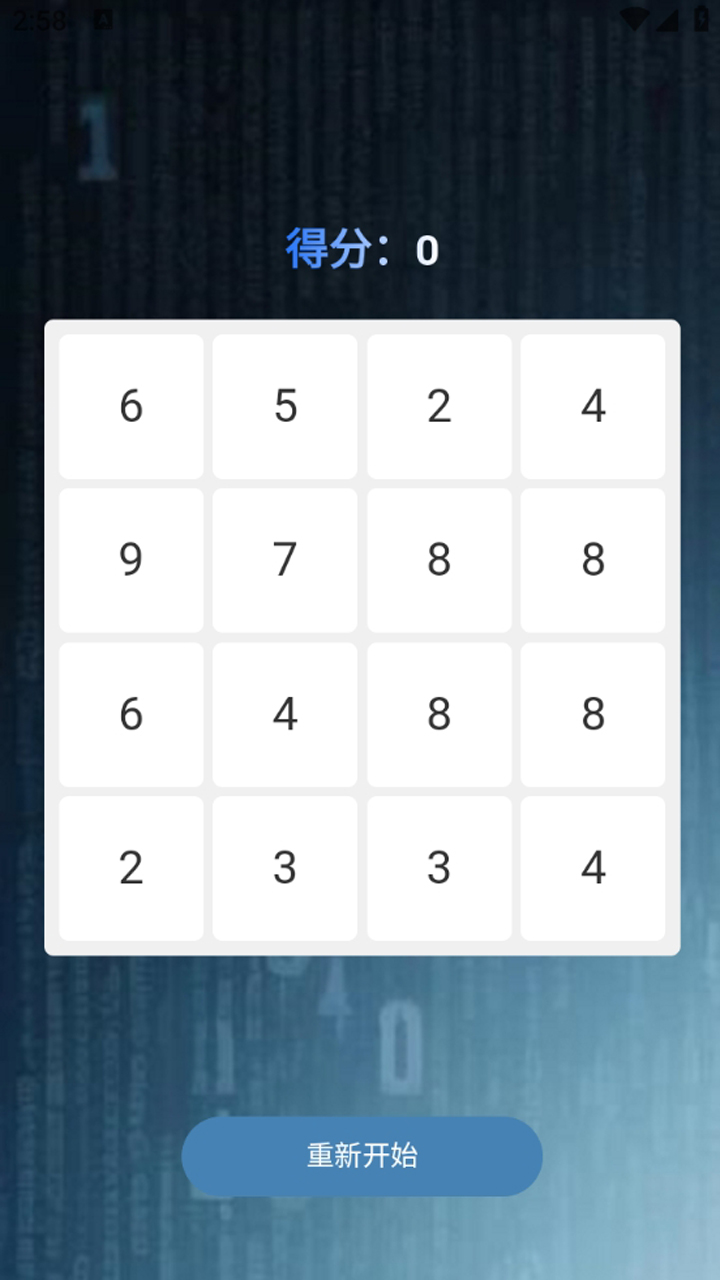Tap the 重新开始 restart button
The width and height of the screenshot is (720, 1280).
[361, 1156]
